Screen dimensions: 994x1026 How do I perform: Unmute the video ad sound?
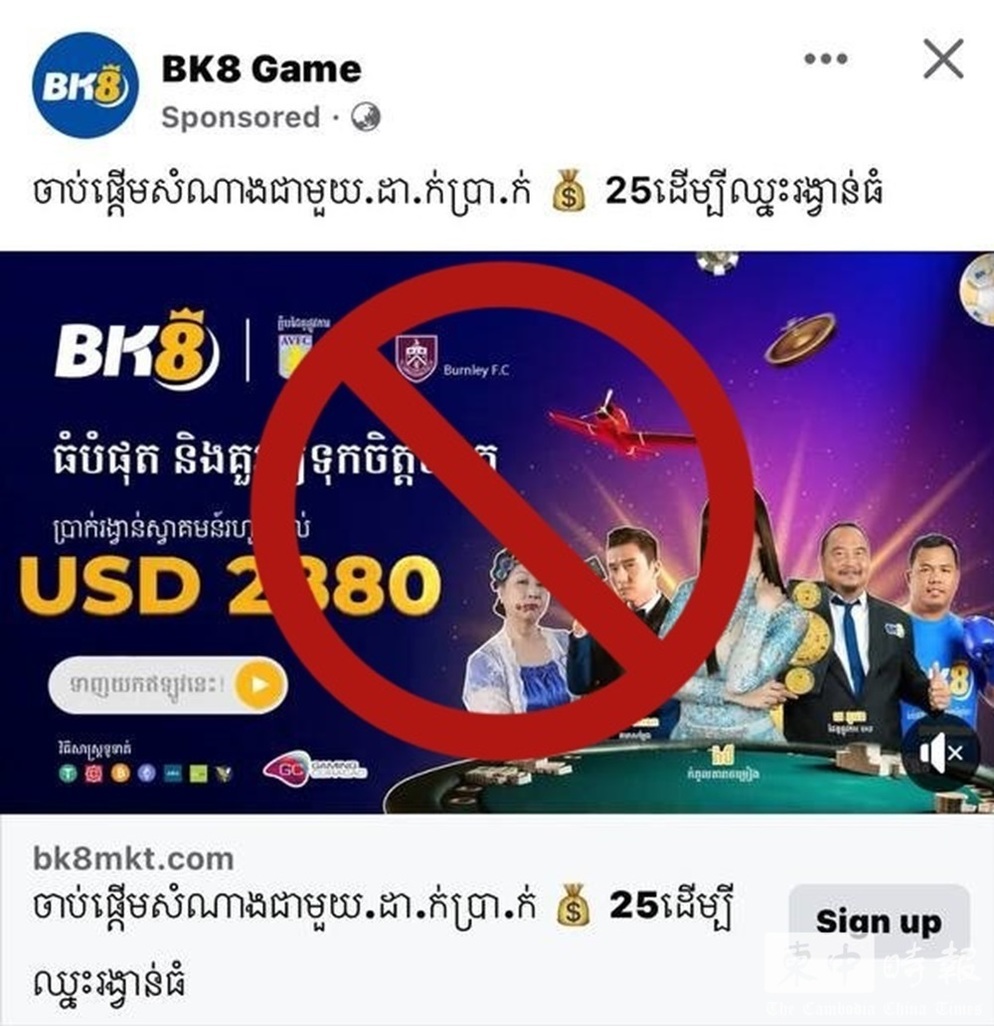pyautogui.click(x=937, y=753)
